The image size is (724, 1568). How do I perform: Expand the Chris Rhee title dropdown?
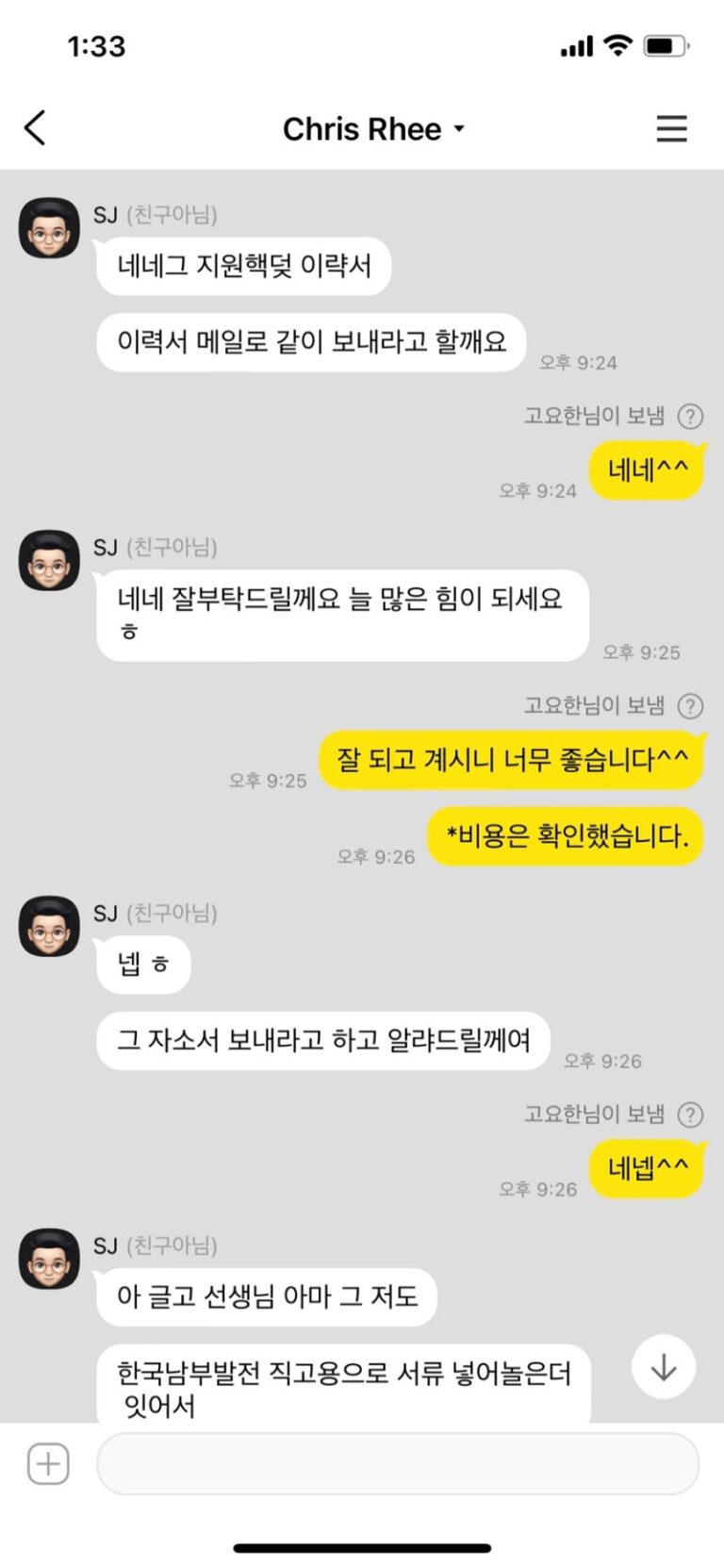pyautogui.click(x=459, y=128)
